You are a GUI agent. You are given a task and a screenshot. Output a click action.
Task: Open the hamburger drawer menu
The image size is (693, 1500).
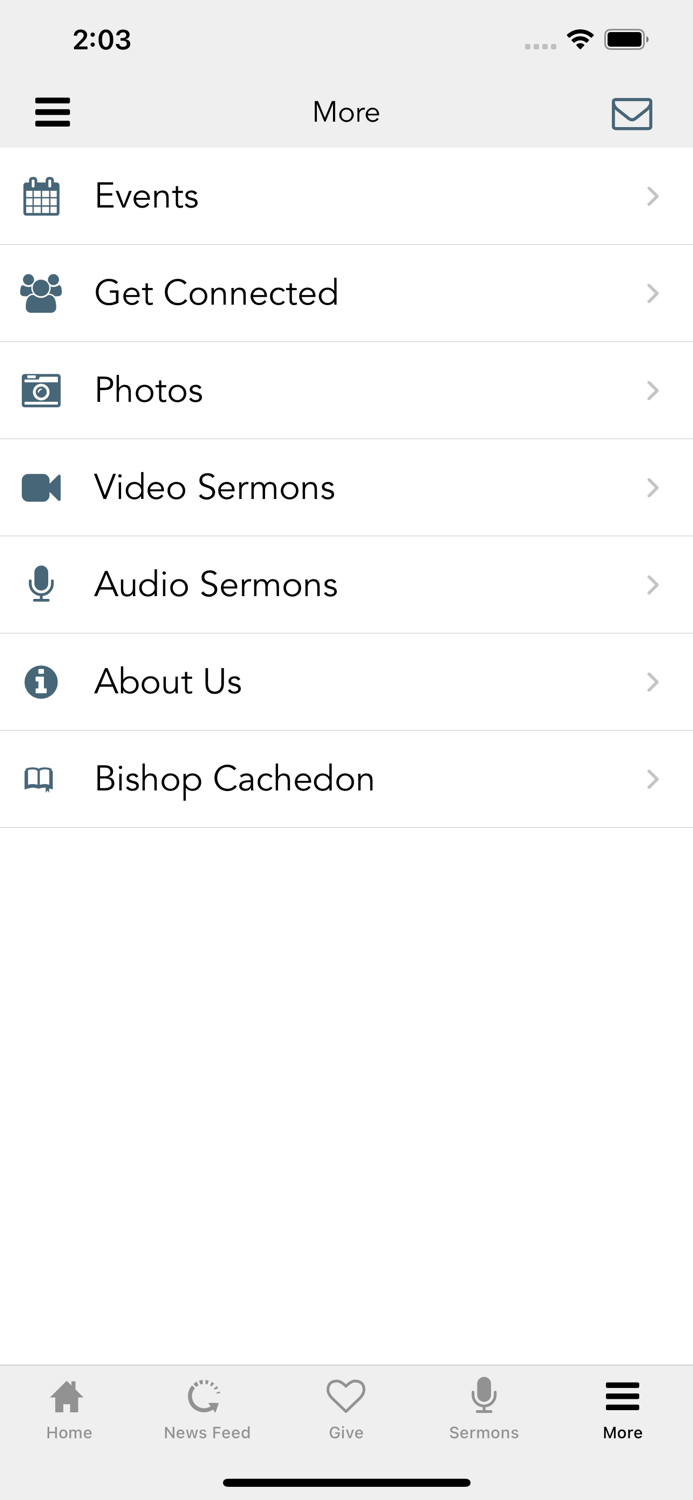pos(53,112)
